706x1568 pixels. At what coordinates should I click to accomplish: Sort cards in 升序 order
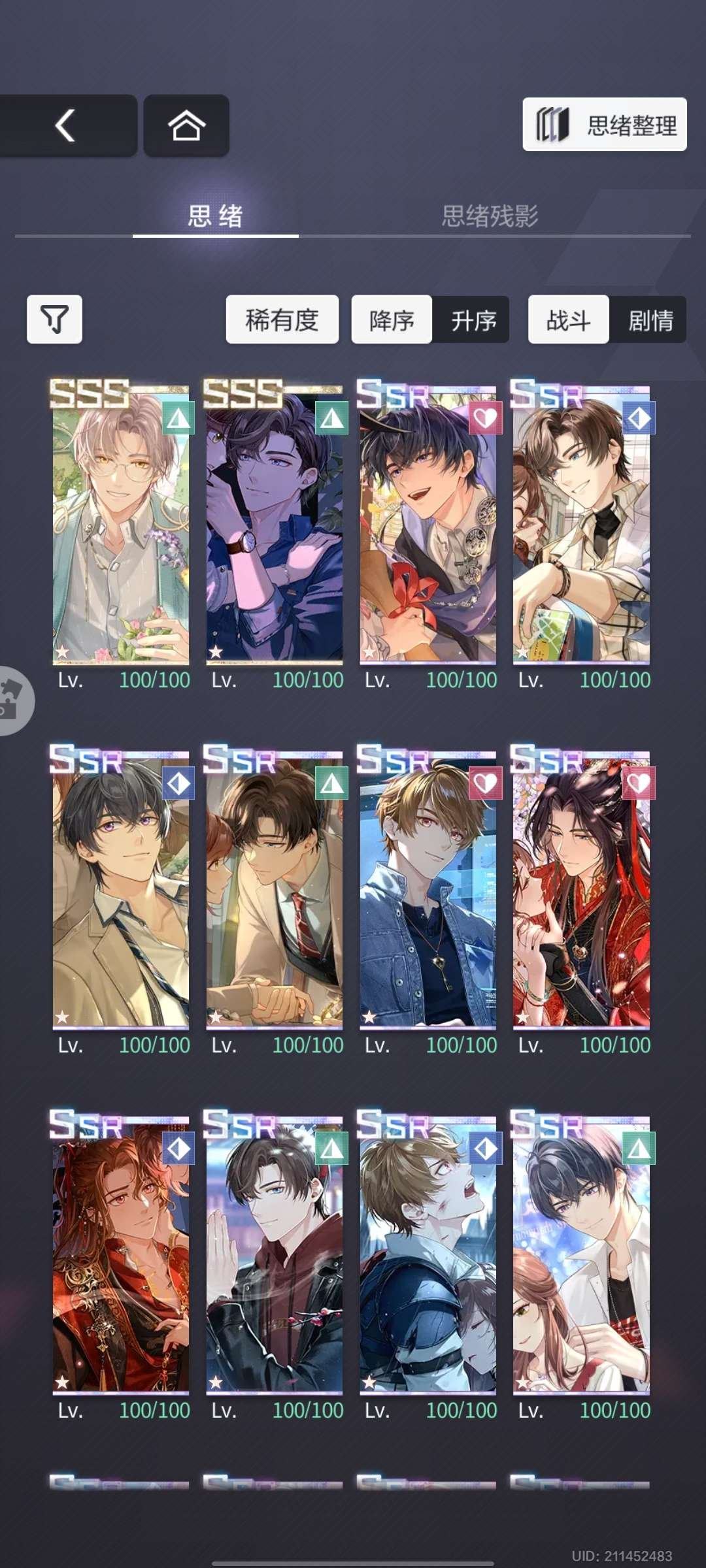(473, 319)
